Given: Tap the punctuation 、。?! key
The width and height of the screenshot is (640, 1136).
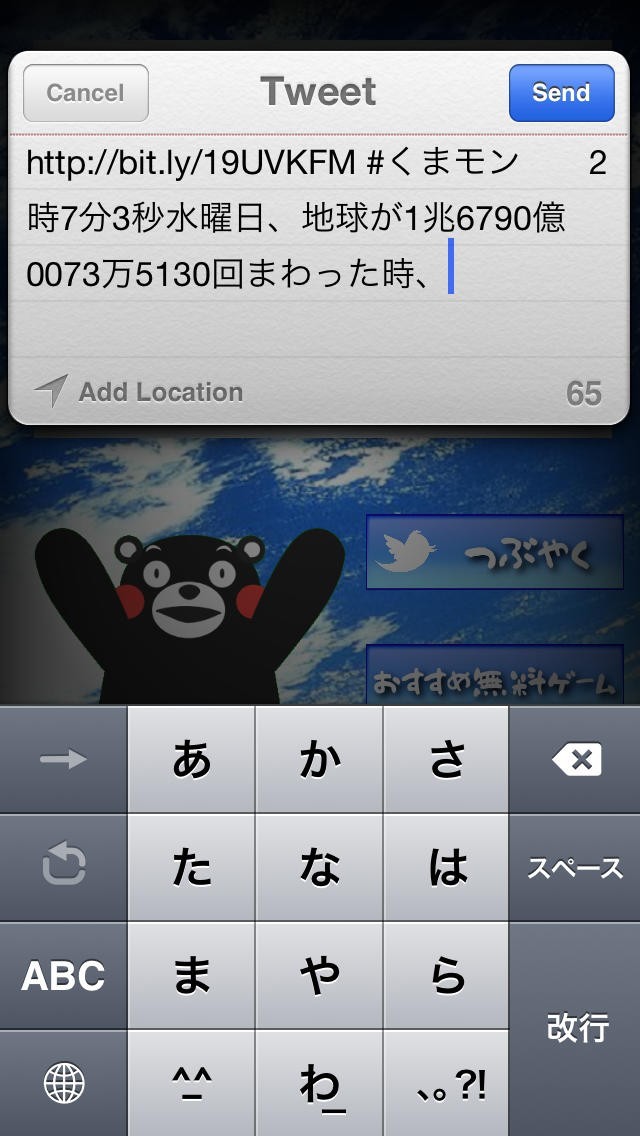Looking at the screenshot, I should pyautogui.click(x=447, y=1083).
